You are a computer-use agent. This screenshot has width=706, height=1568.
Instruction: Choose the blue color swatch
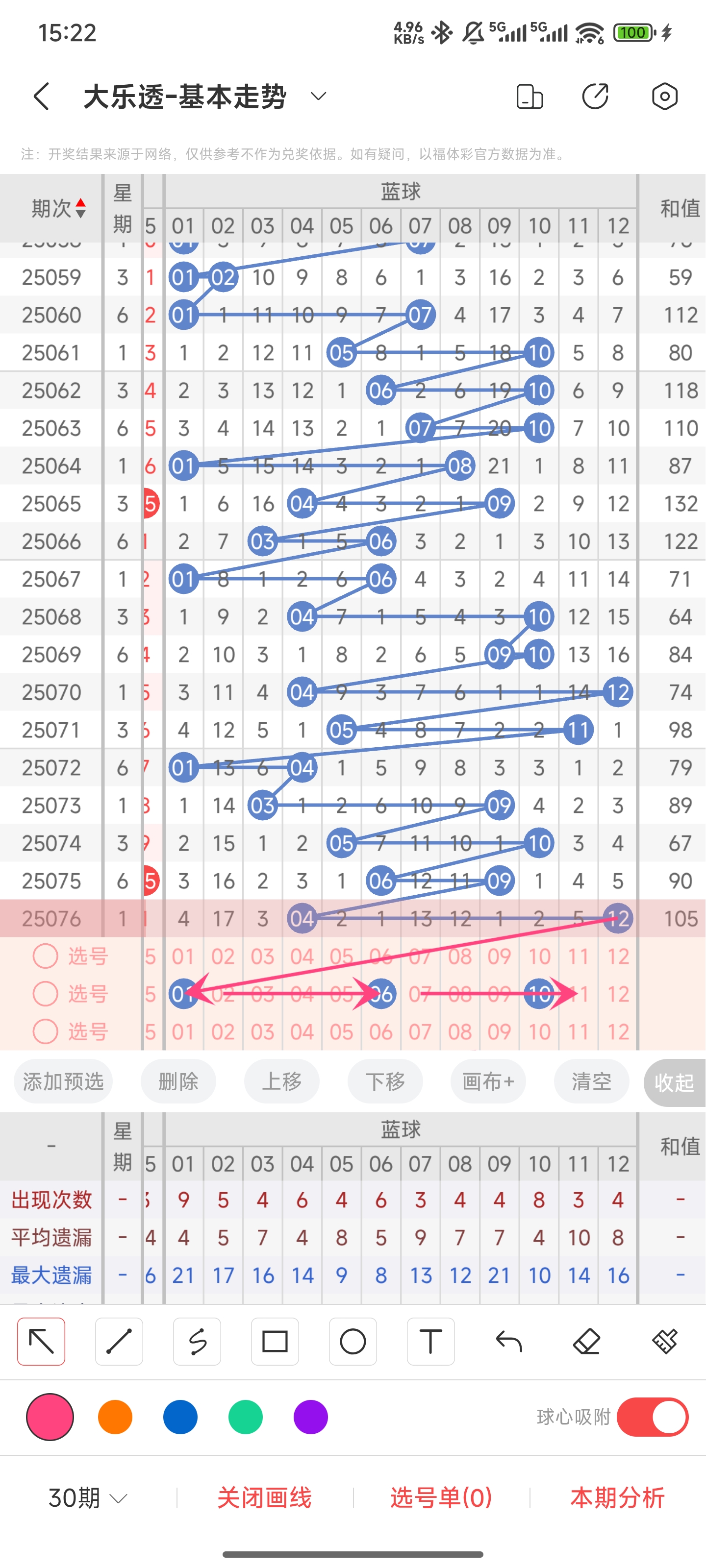tap(180, 1417)
